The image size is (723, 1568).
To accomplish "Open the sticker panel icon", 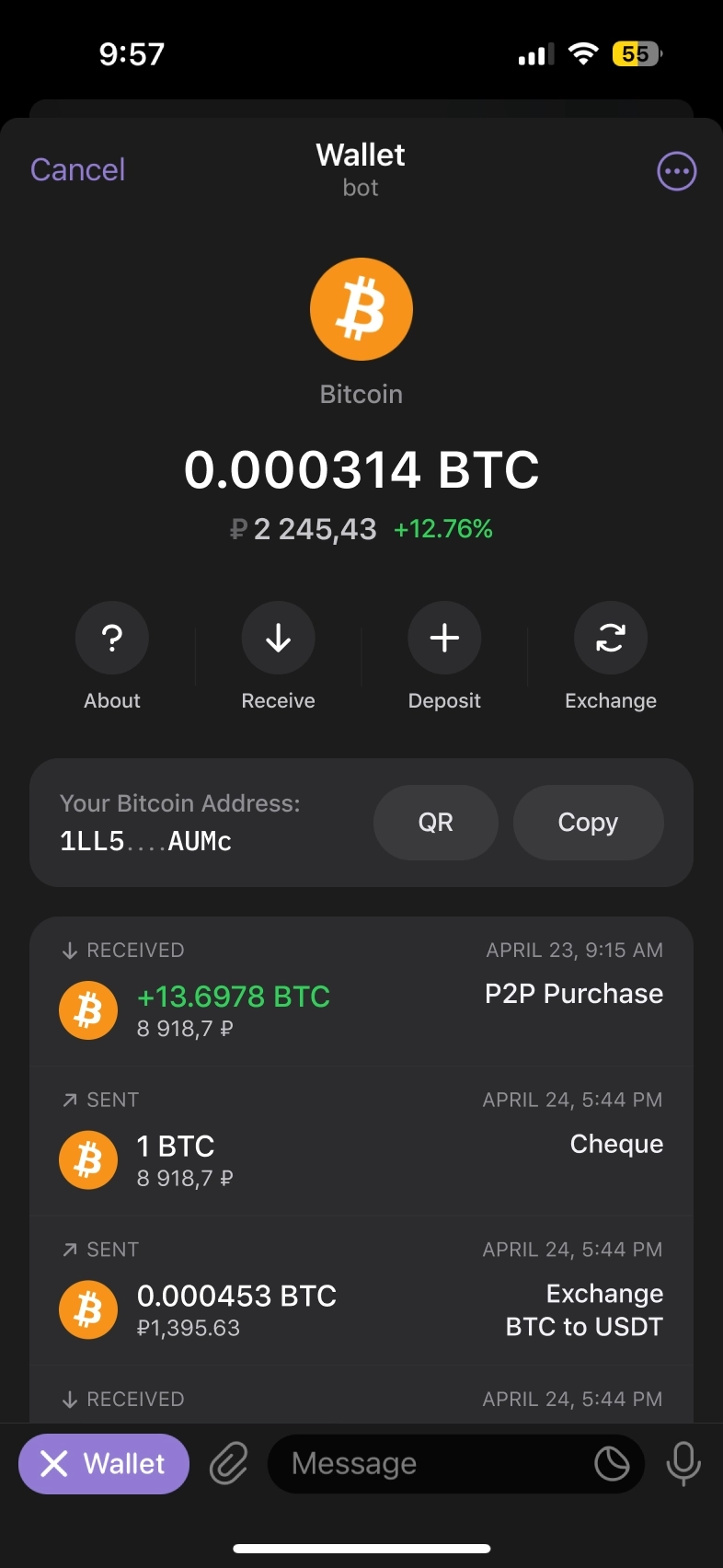I will 612,1463.
